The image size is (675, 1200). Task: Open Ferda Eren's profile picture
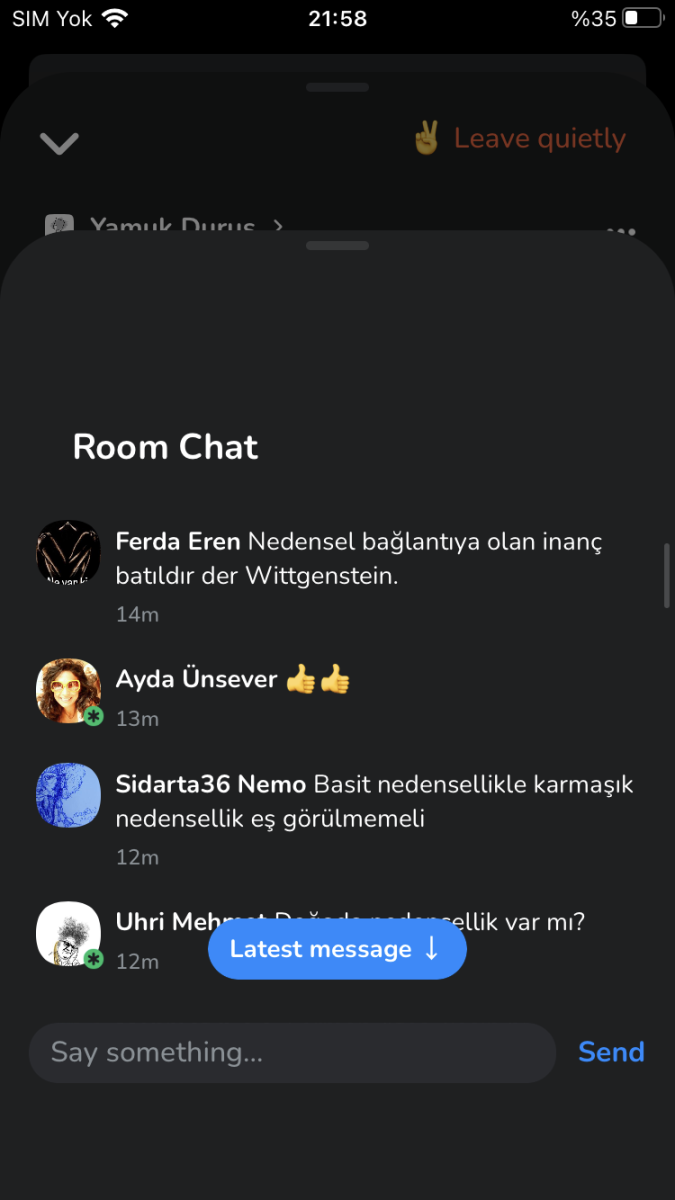point(68,553)
